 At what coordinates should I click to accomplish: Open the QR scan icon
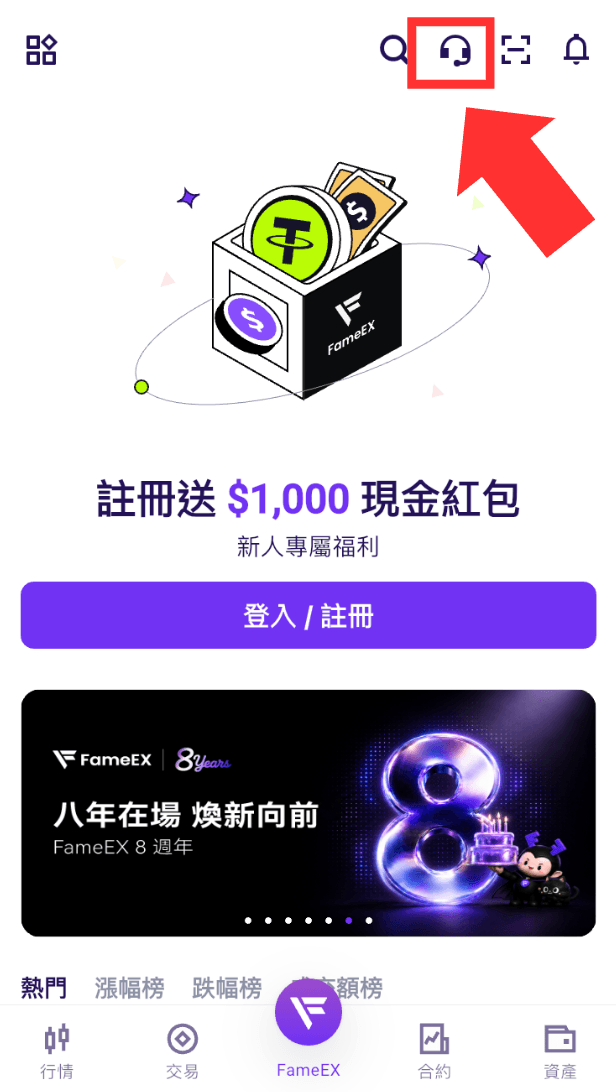(516, 50)
